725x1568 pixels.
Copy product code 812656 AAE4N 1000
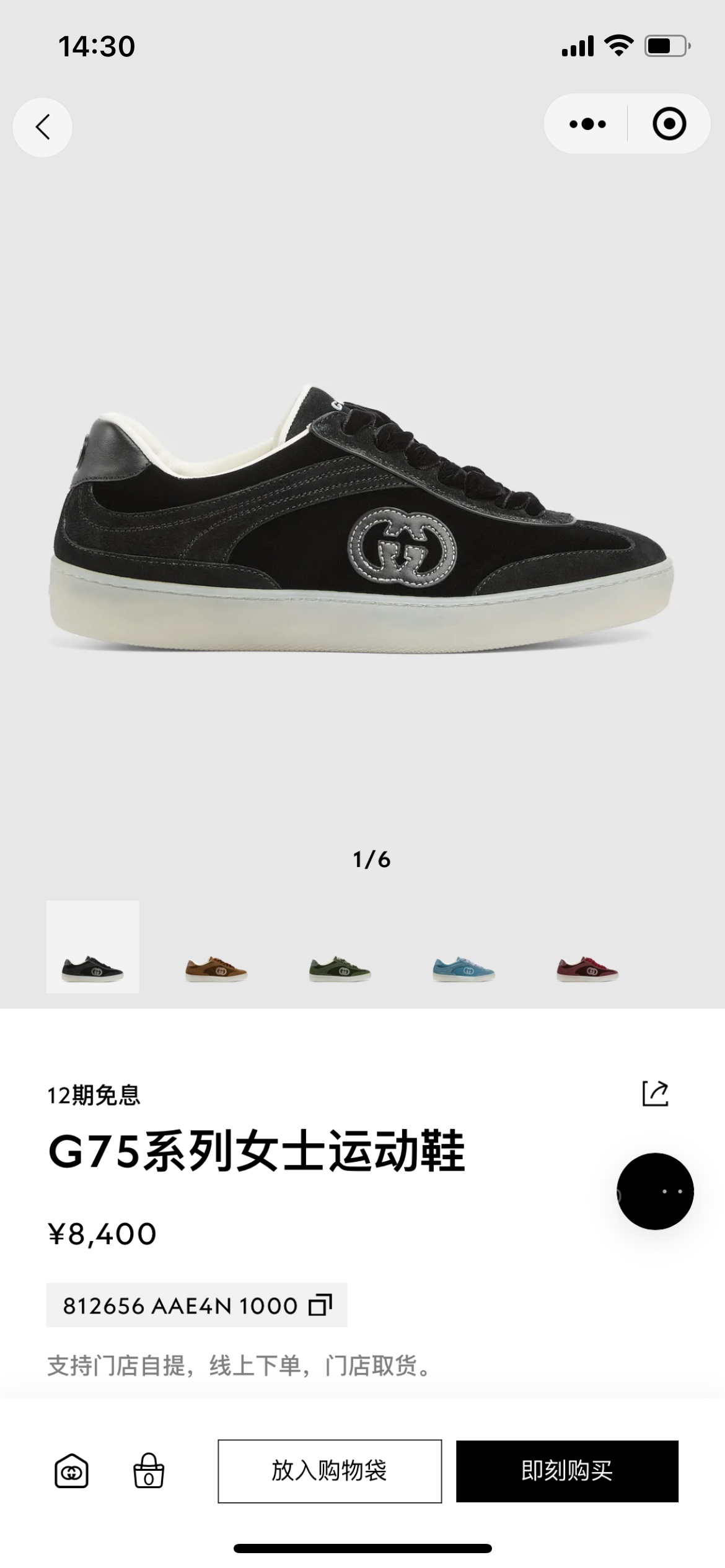point(320,1305)
